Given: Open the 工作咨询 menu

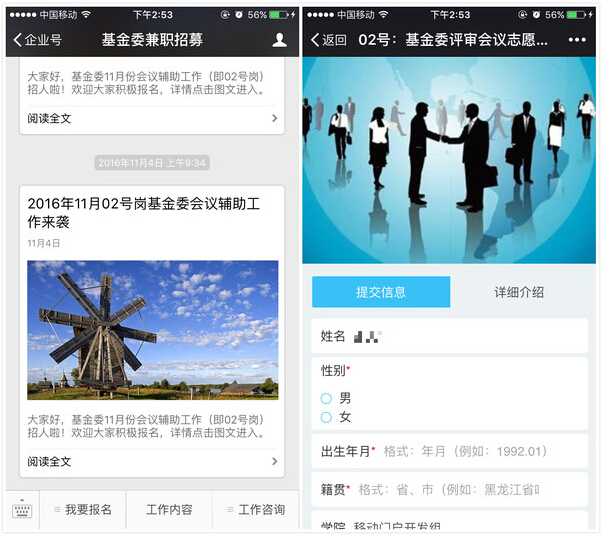Looking at the screenshot, I should coord(255,510).
